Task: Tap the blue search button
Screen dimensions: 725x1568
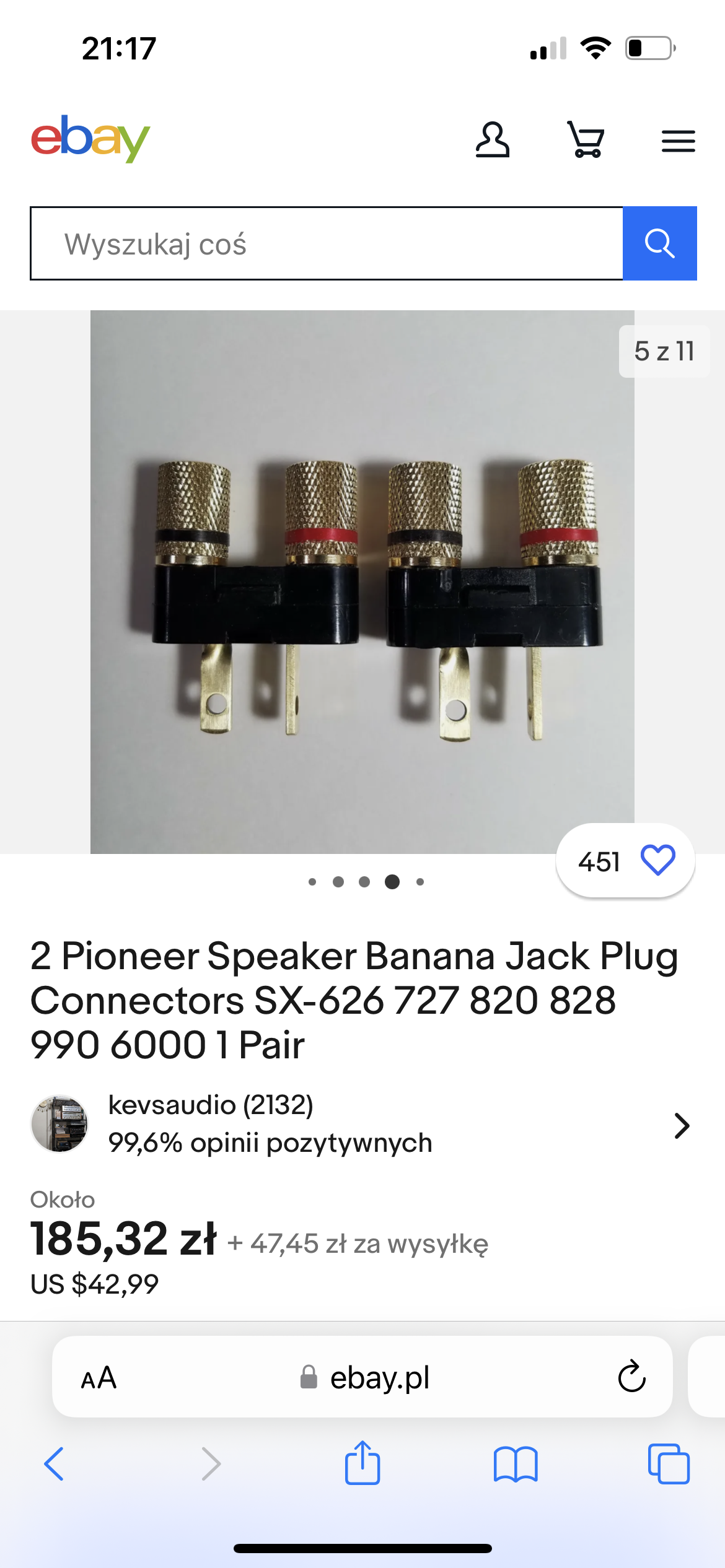Action: pyautogui.click(x=659, y=243)
